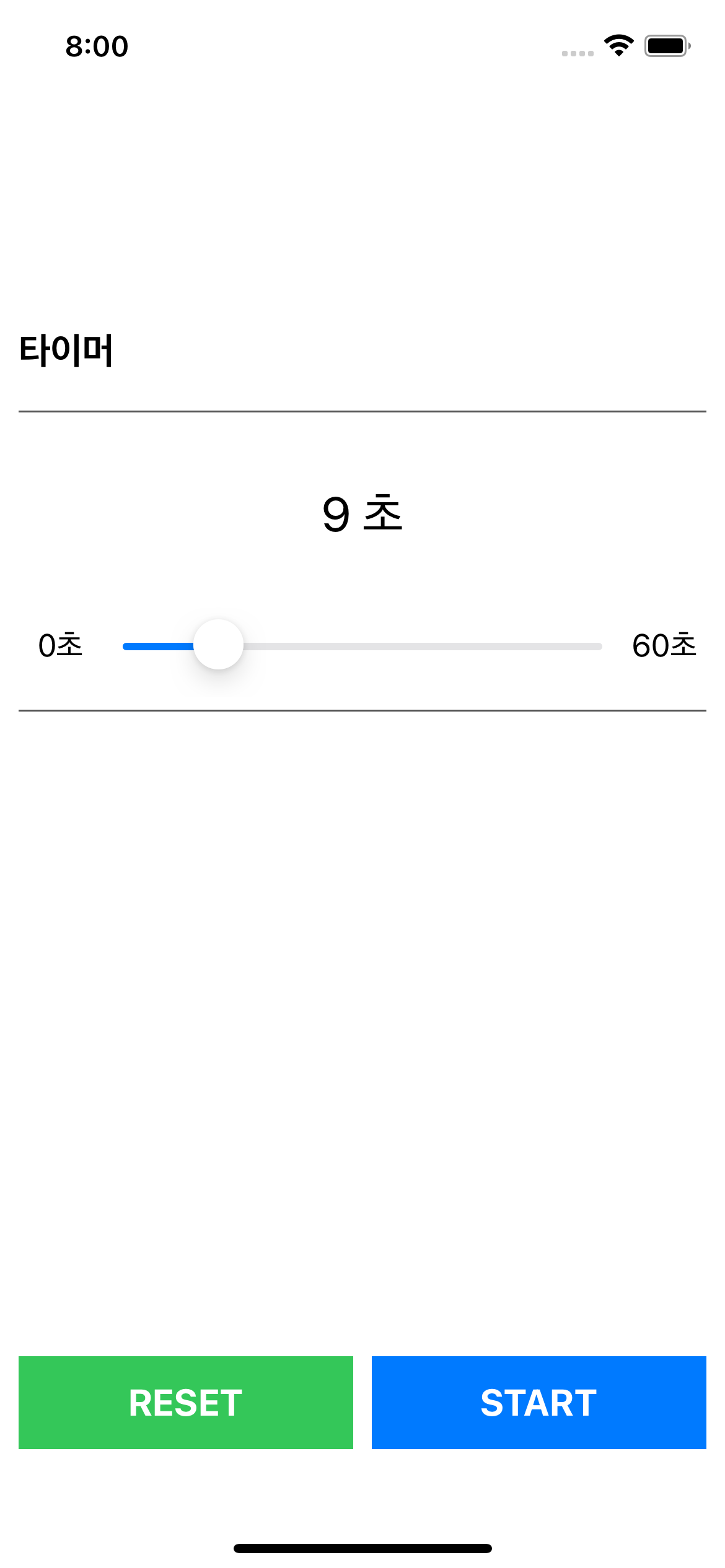Tap the 8:00 clock in the status bar

coord(97,46)
